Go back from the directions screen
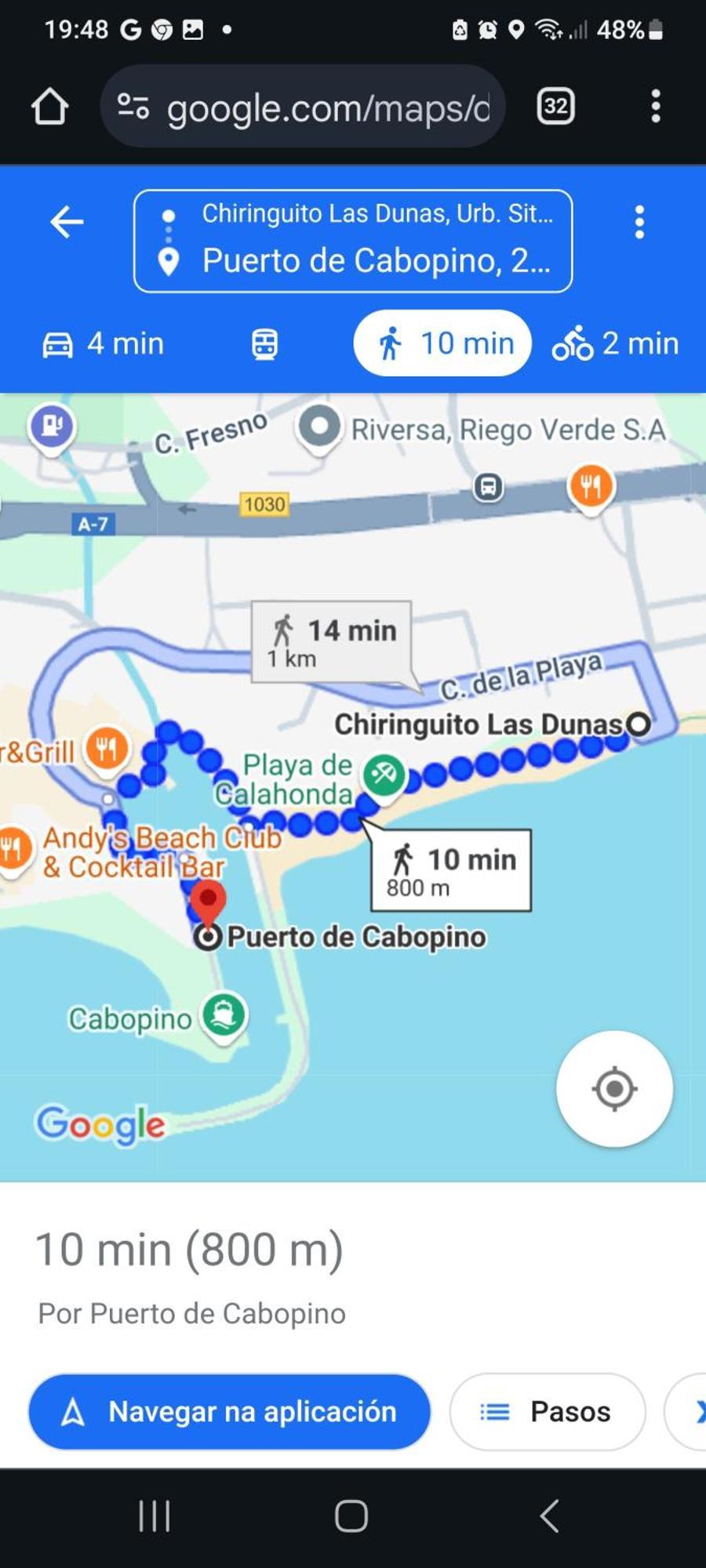 tap(67, 222)
